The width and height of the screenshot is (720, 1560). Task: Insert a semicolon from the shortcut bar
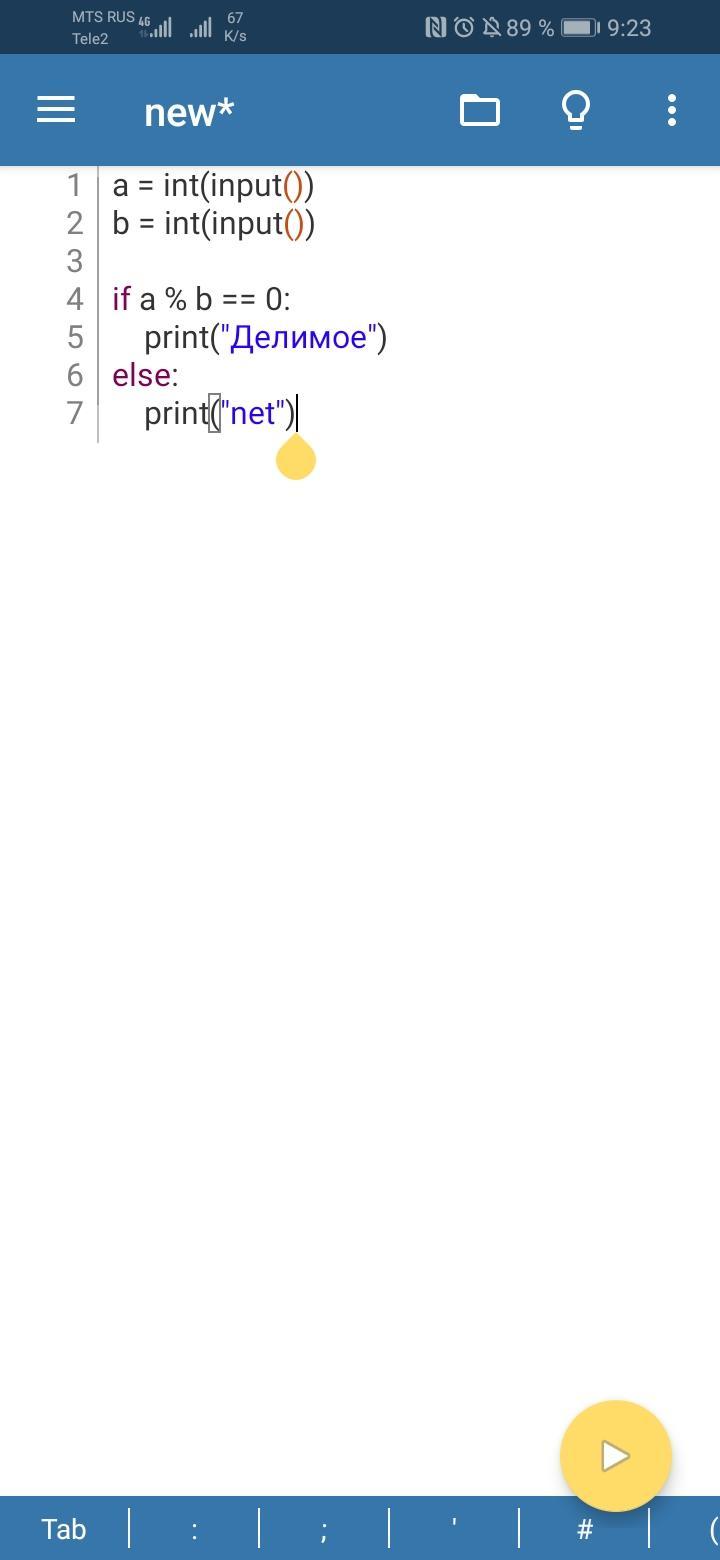click(x=324, y=1529)
